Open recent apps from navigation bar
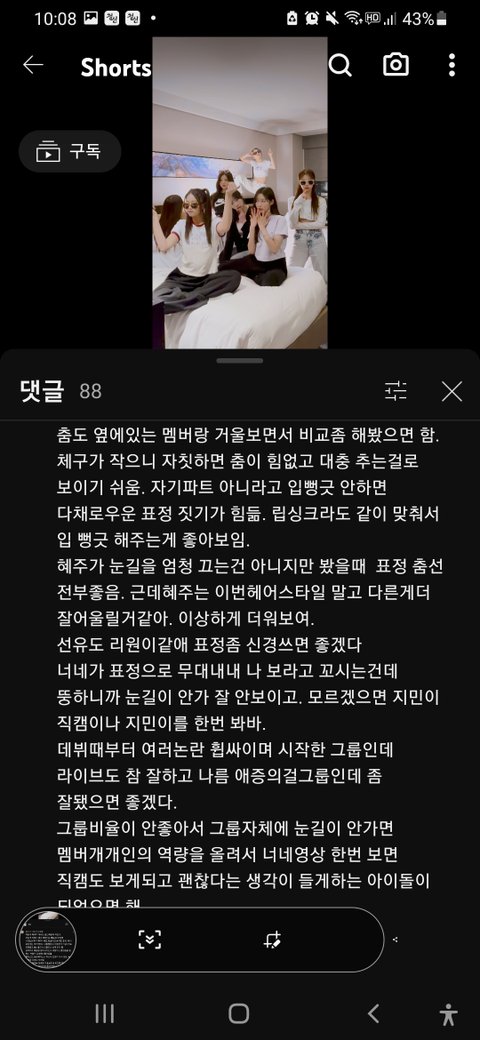This screenshot has height=1040, width=480. pyautogui.click(x=105, y=1013)
